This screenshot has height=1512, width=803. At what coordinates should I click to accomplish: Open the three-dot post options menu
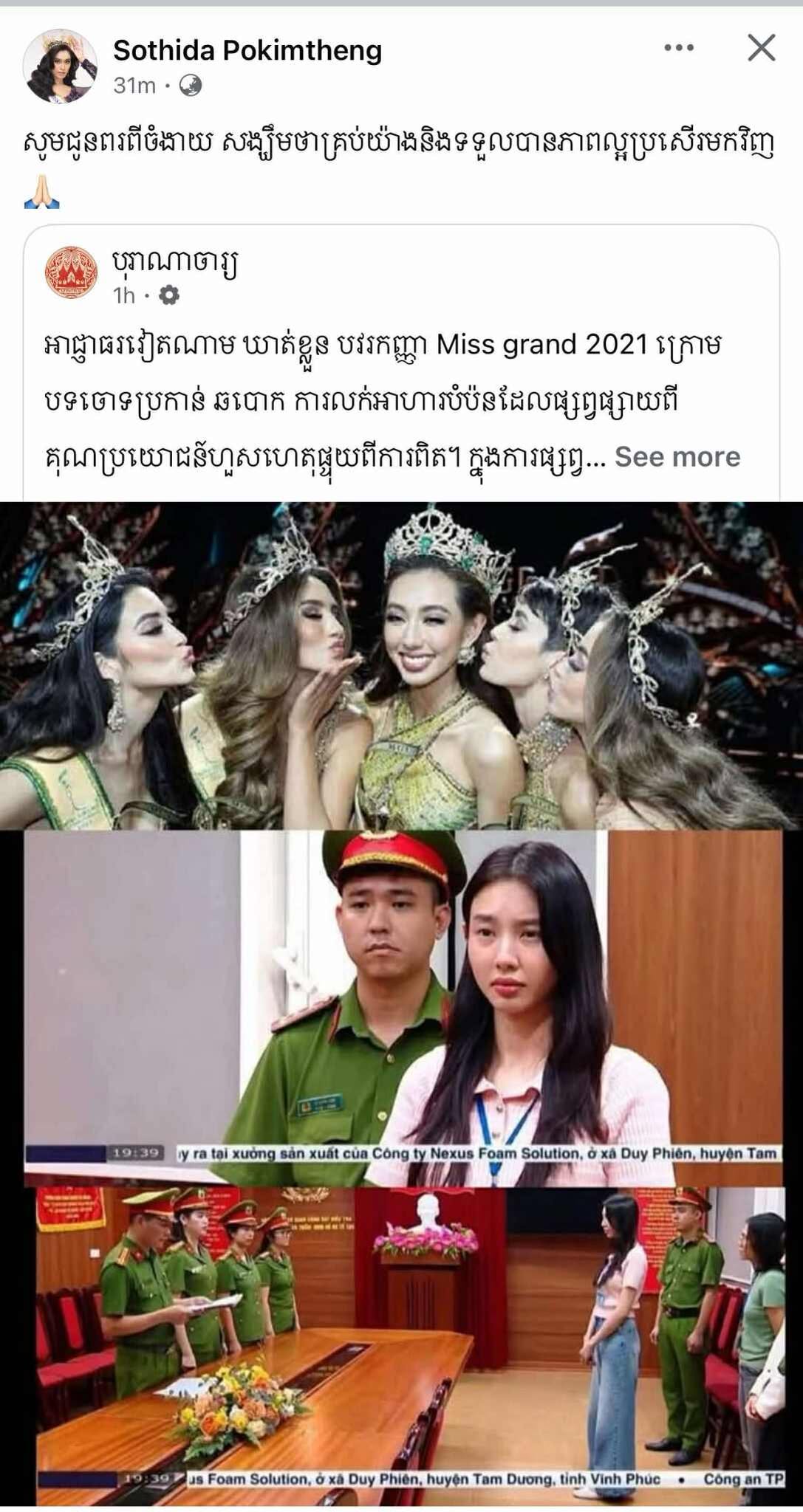[x=678, y=48]
